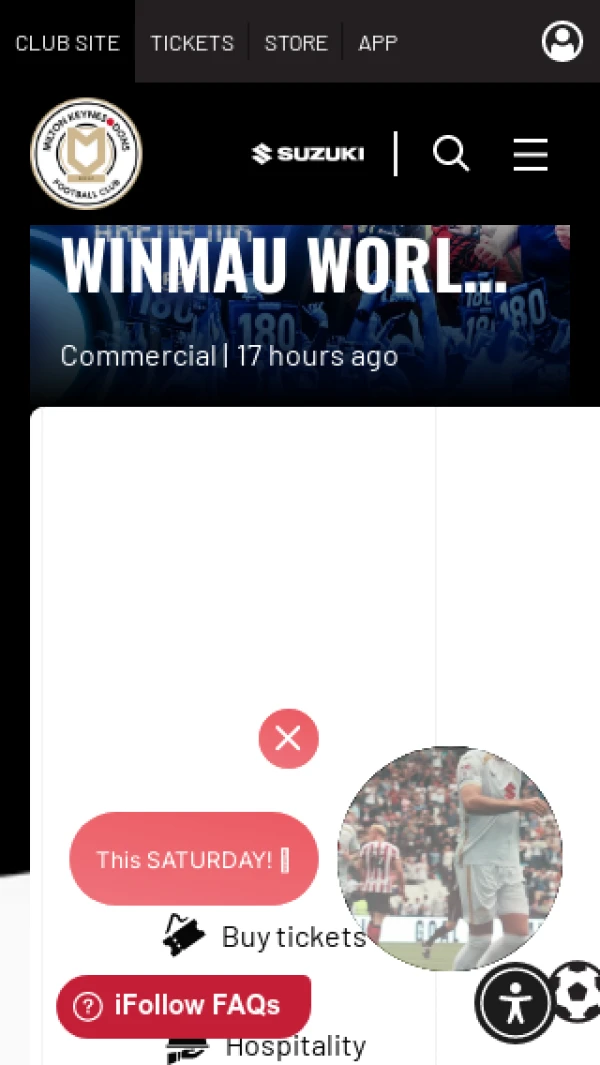Tap the football icon button
This screenshot has height=1065, width=600.
tap(579, 992)
